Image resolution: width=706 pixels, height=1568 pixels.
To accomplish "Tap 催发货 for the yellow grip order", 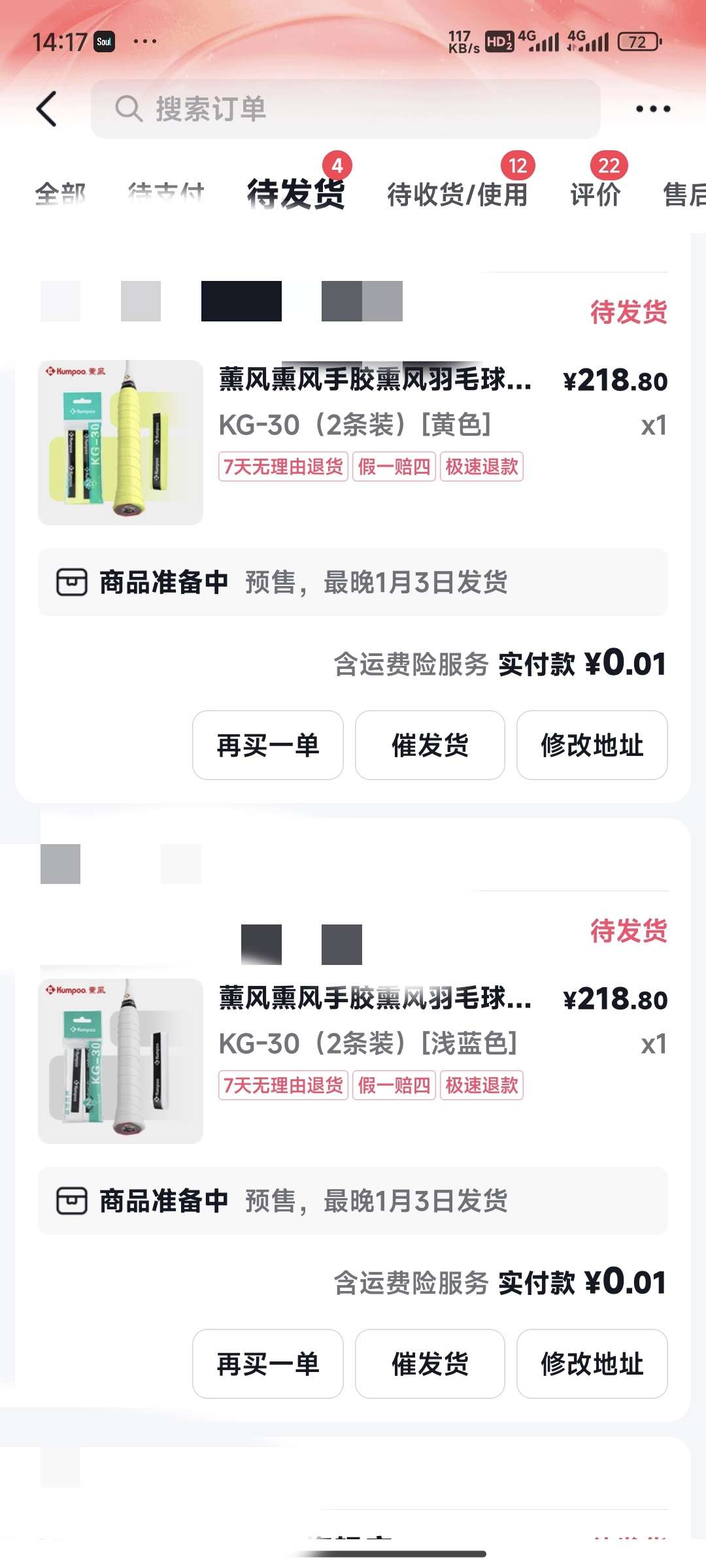I will pyautogui.click(x=430, y=745).
